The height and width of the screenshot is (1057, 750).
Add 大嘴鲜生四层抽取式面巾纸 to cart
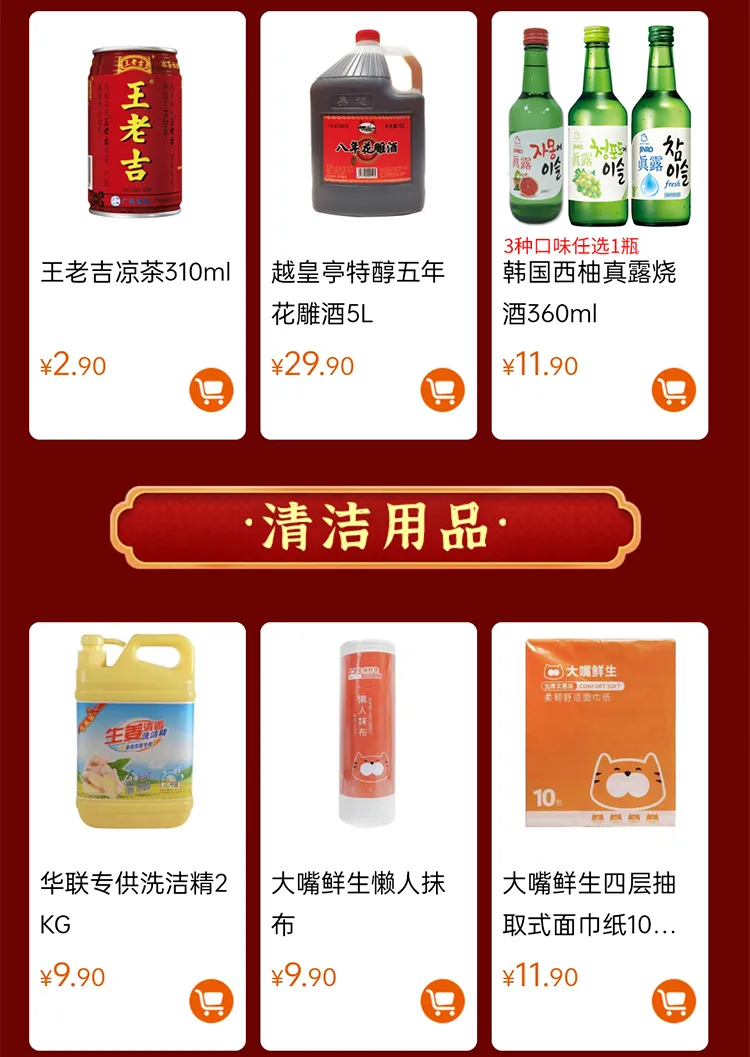click(x=674, y=1001)
